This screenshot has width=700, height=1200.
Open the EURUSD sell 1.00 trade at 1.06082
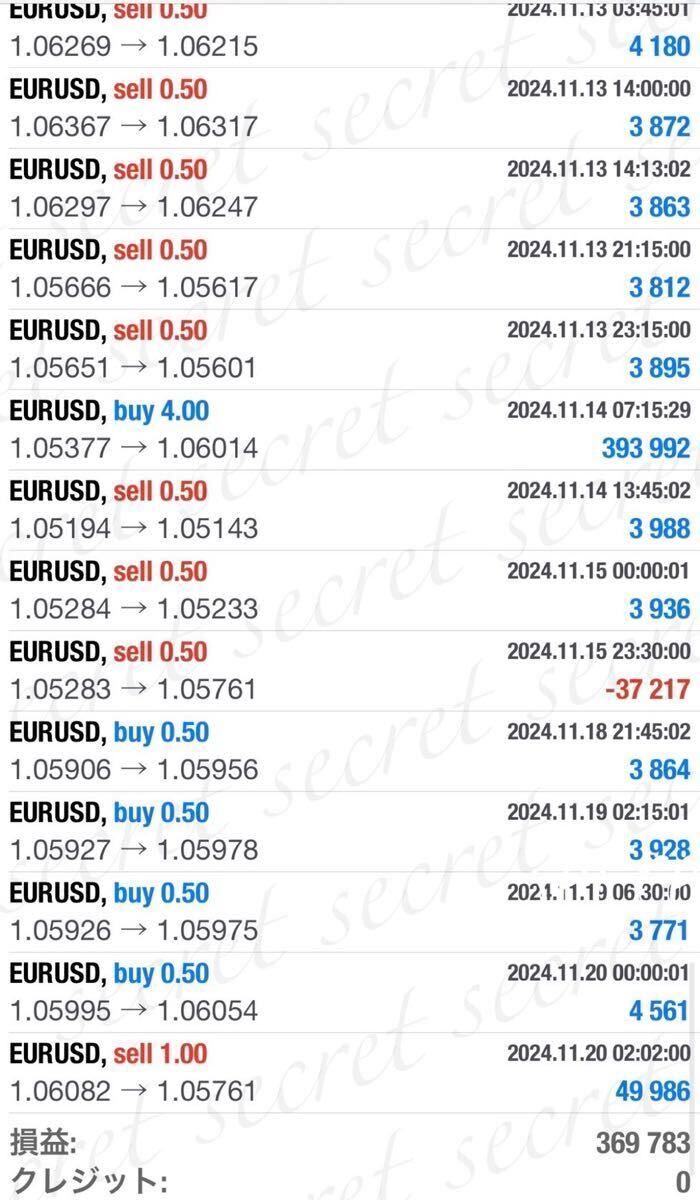(350, 1073)
